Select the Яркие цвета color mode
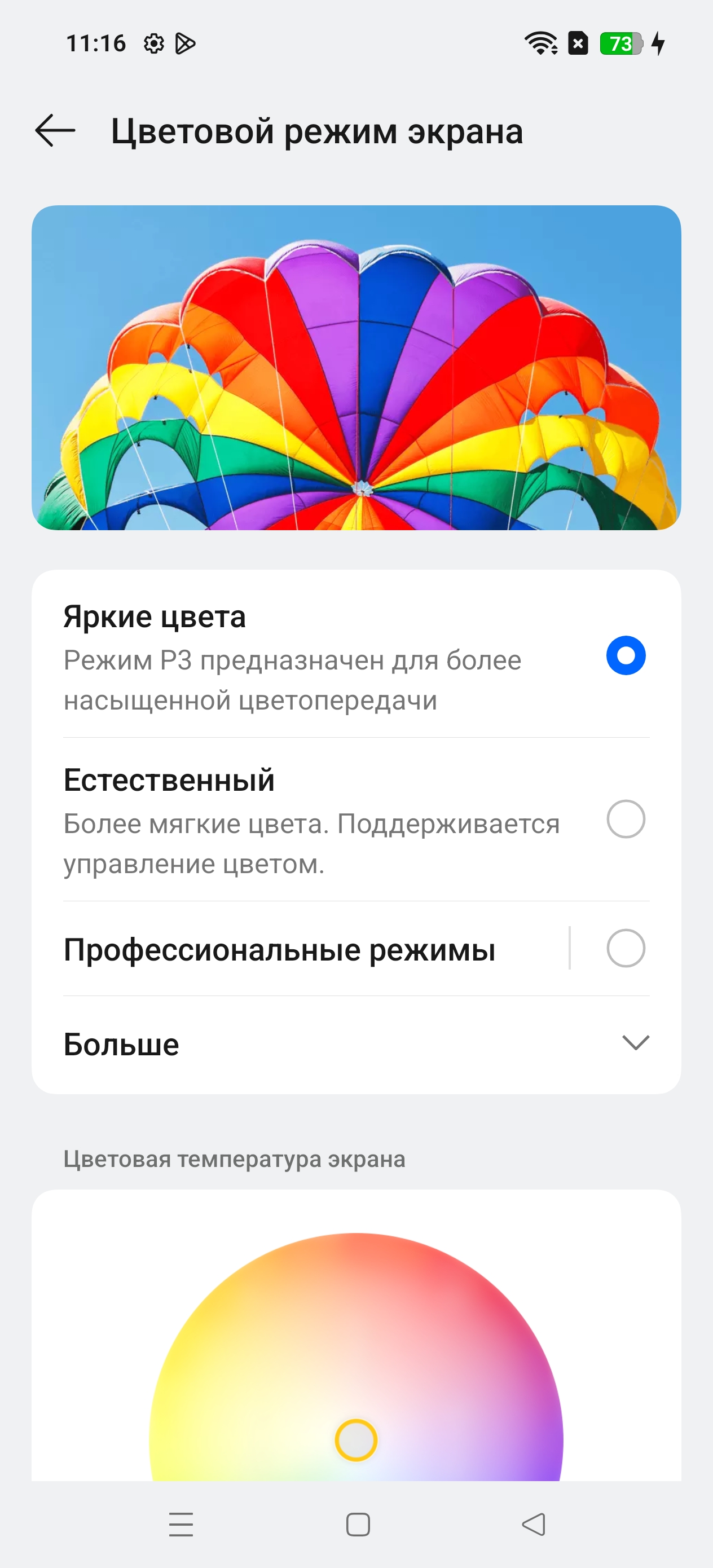Image resolution: width=713 pixels, height=1568 pixels. tap(626, 655)
